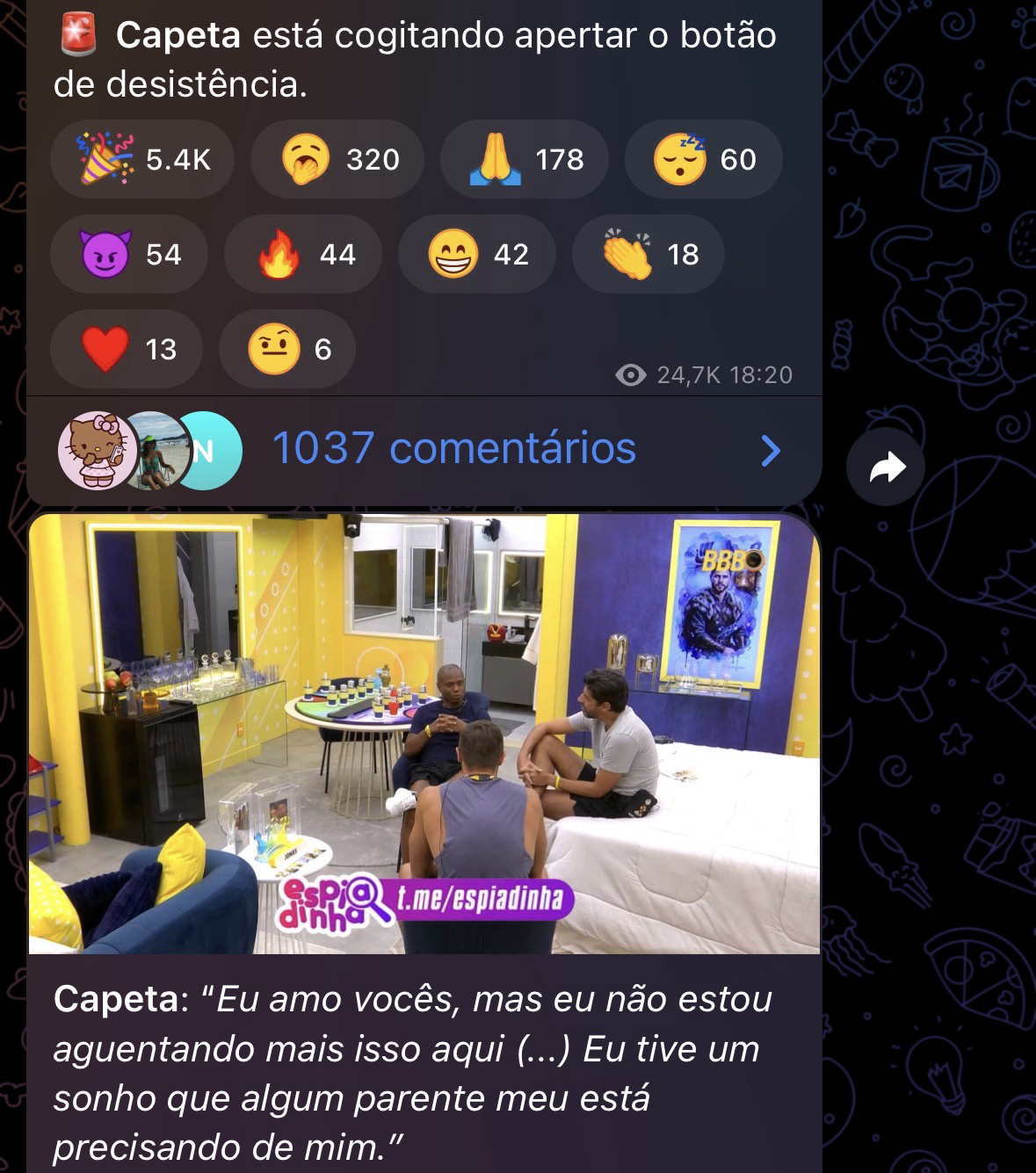1036x1173 pixels.
Task: Tap the sleeping face reaction (60)
Action: [x=703, y=159]
